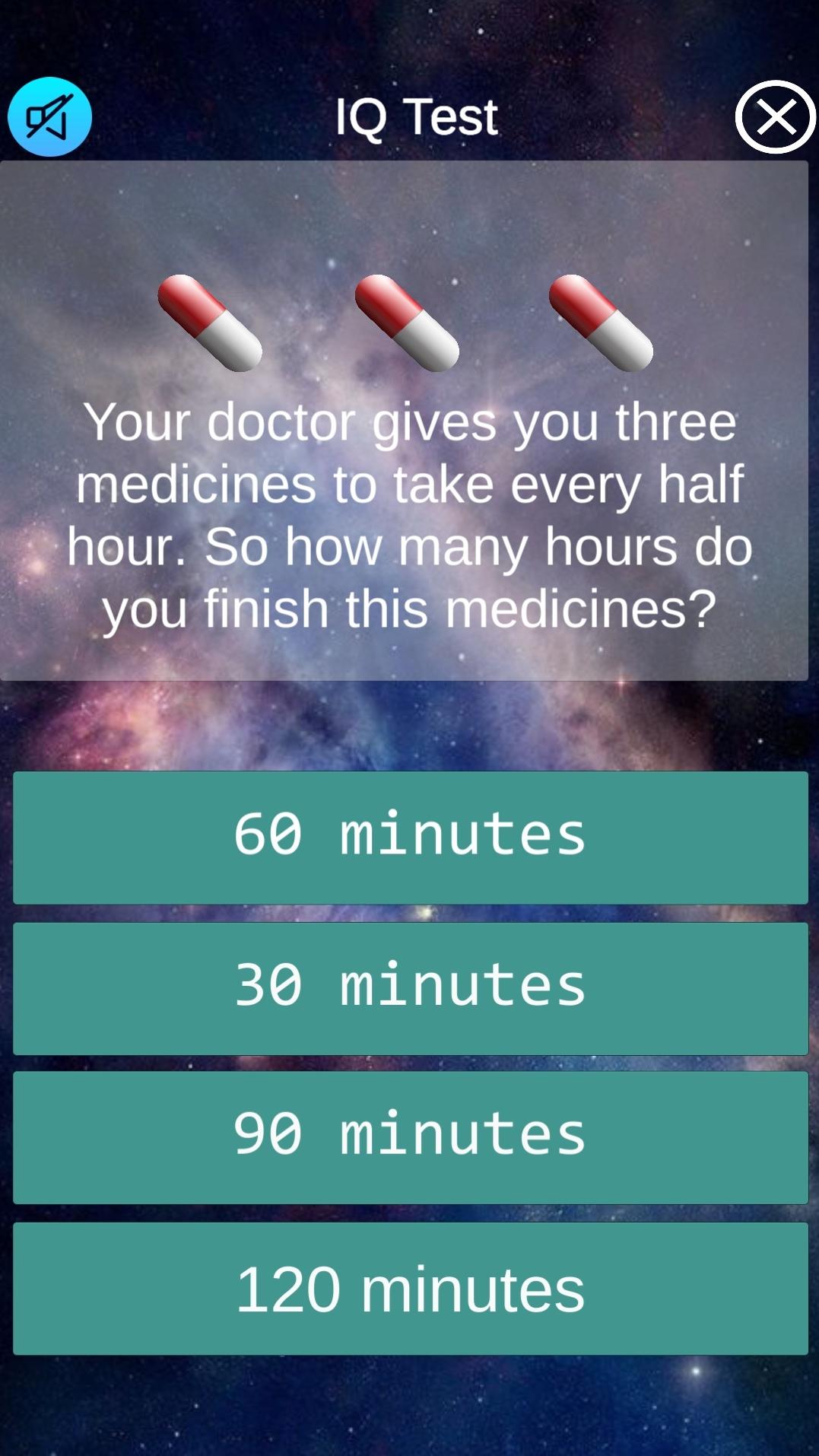Click the rightmost pill icon
This screenshot has width=819, height=1456.
point(601,323)
